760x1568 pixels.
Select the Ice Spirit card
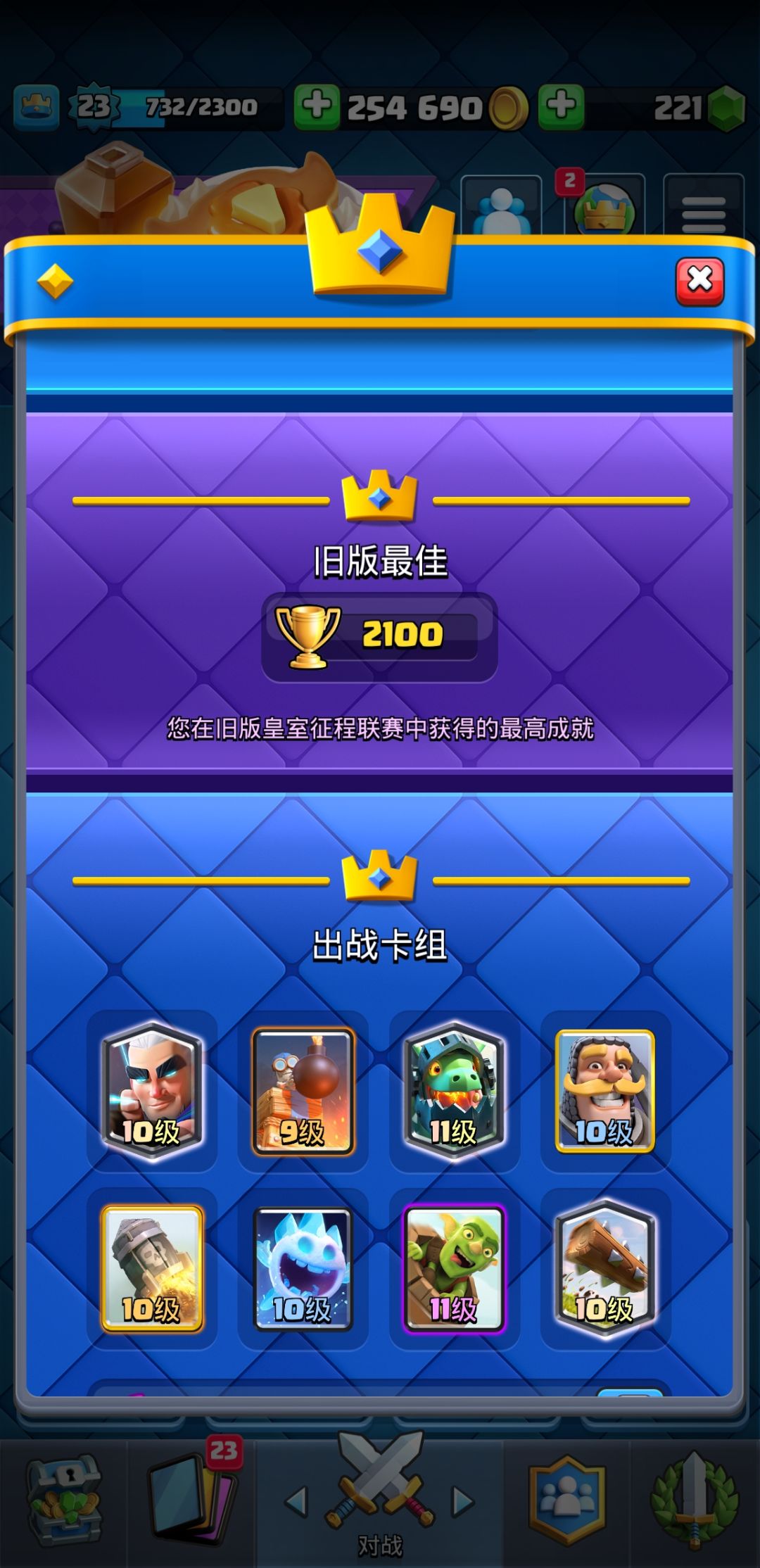[x=303, y=1268]
